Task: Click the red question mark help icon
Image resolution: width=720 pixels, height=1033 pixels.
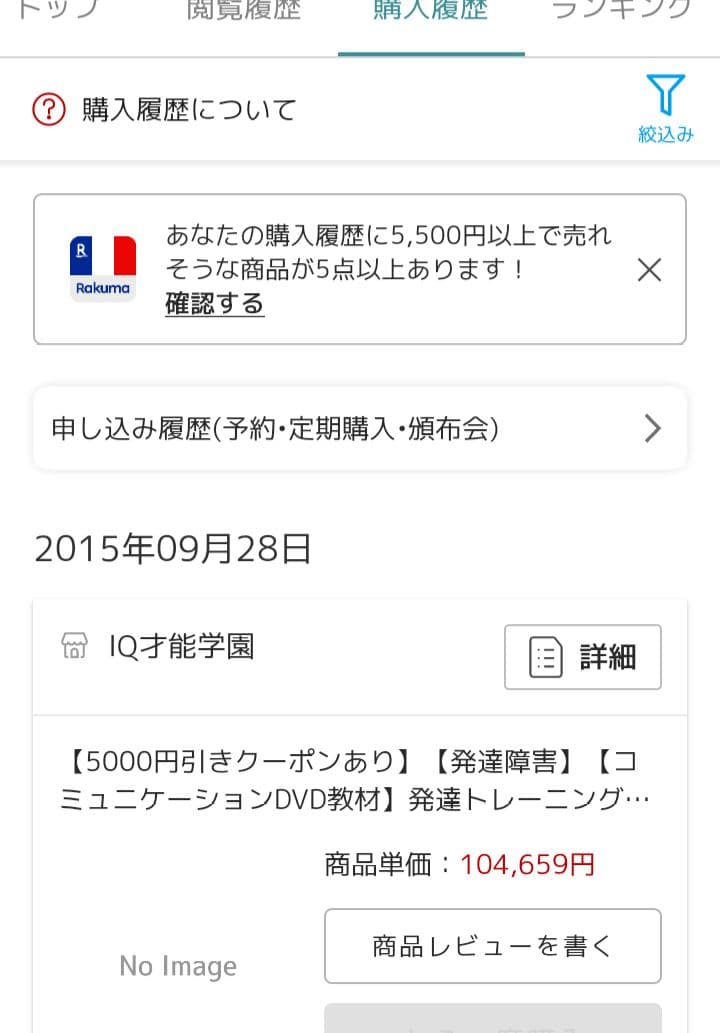Action: click(x=47, y=110)
